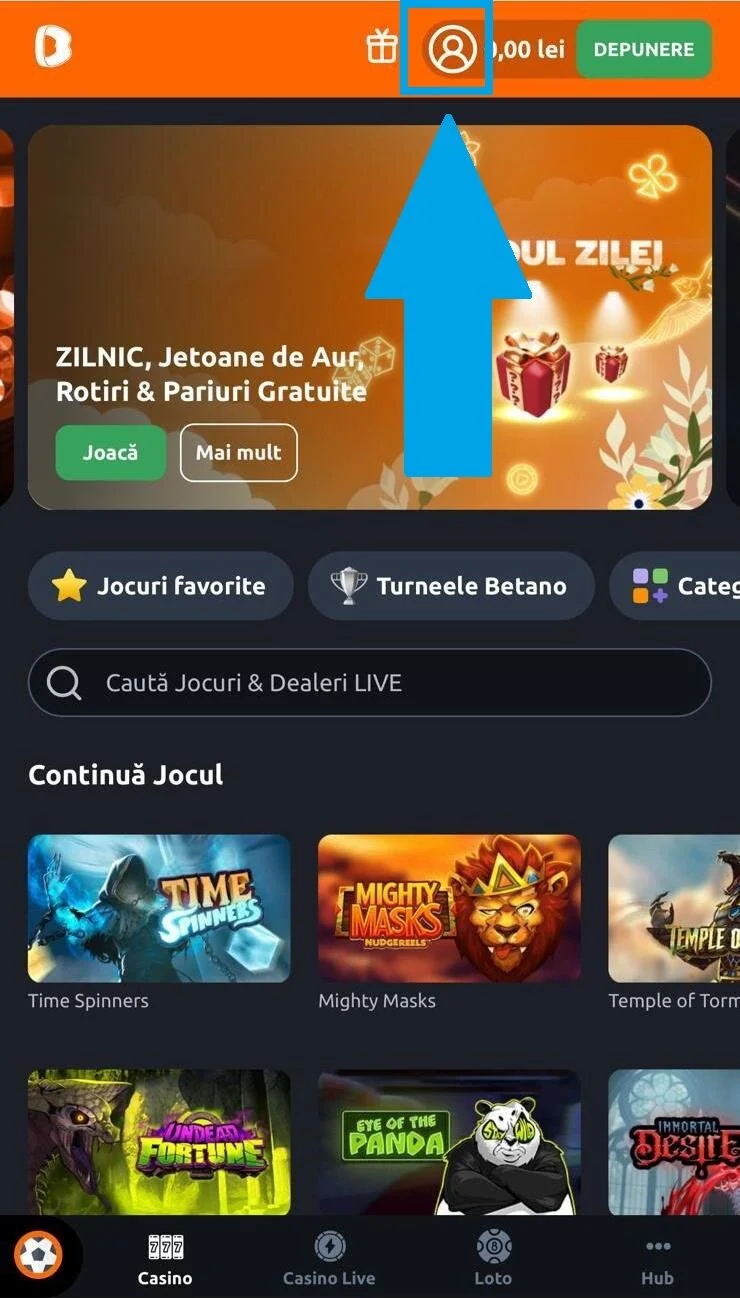Switch to the Casino Live tab
Viewport: 740px width, 1298px height.
pyautogui.click(x=329, y=1259)
